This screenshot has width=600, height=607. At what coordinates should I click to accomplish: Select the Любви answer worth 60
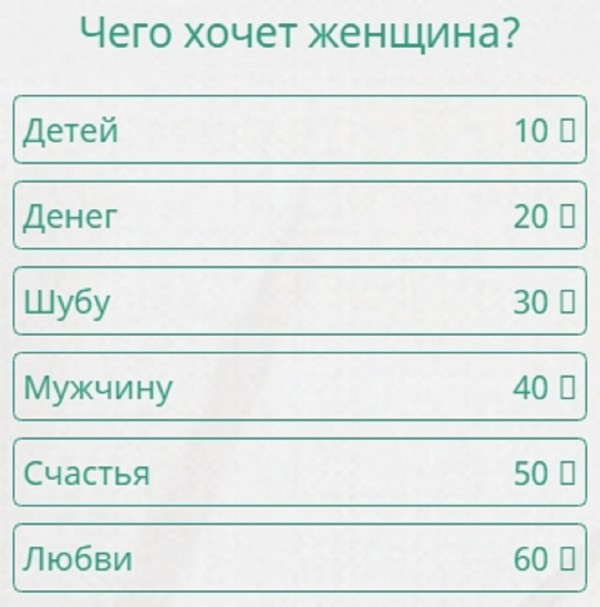(x=299, y=558)
